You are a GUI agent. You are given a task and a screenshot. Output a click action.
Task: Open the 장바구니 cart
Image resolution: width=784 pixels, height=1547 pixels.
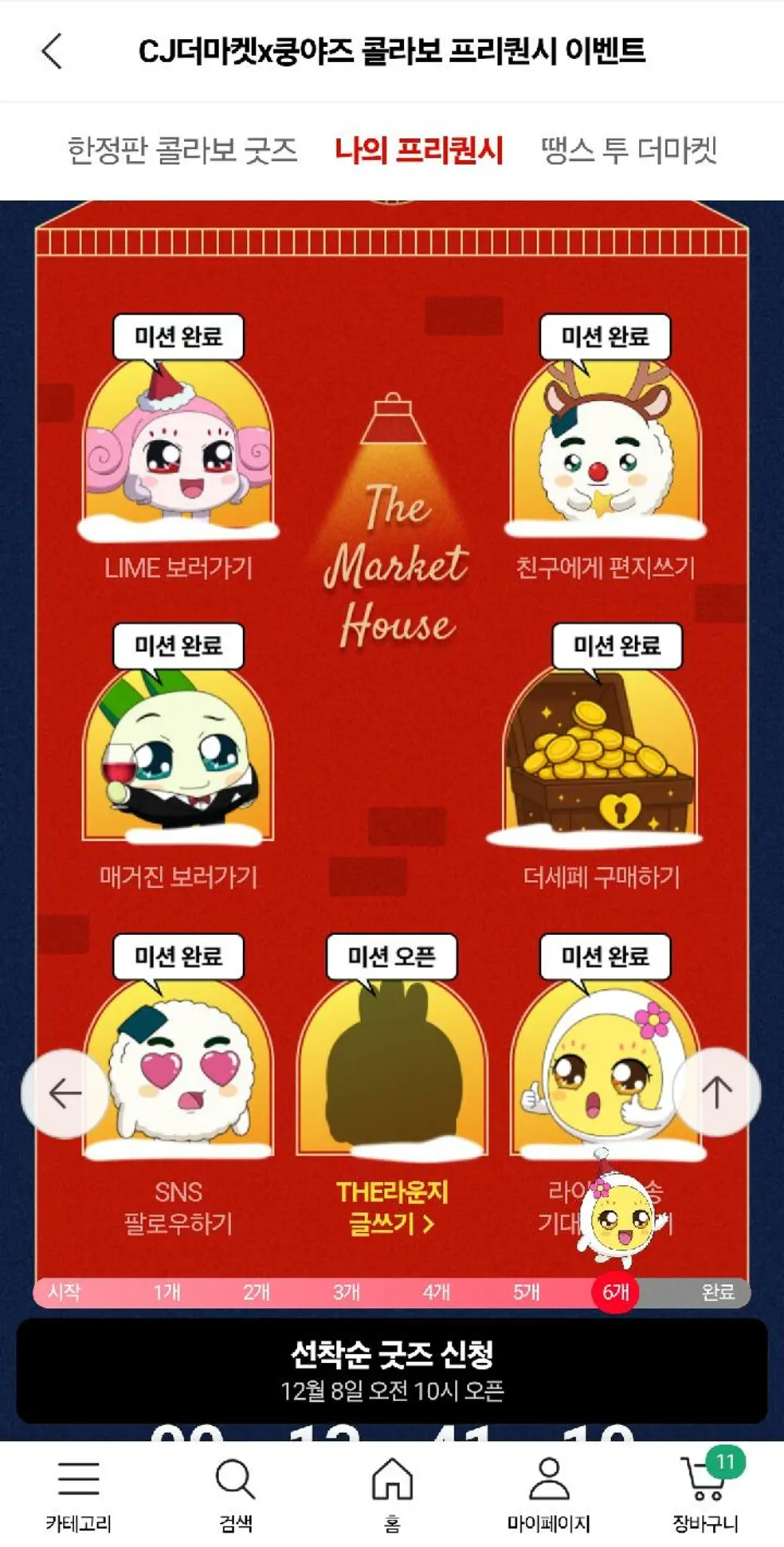pos(705,1494)
